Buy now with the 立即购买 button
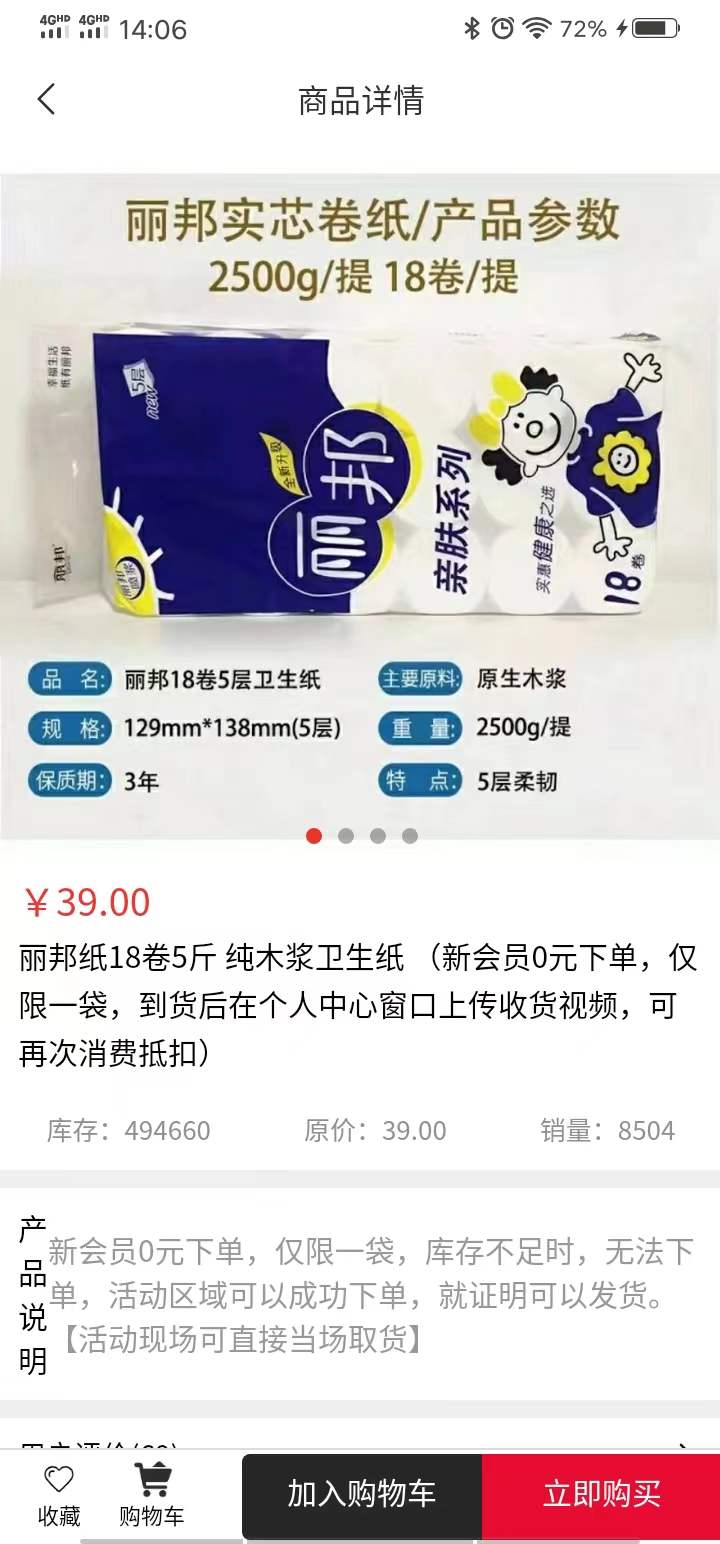Image resolution: width=720 pixels, height=1544 pixels. (601, 1494)
